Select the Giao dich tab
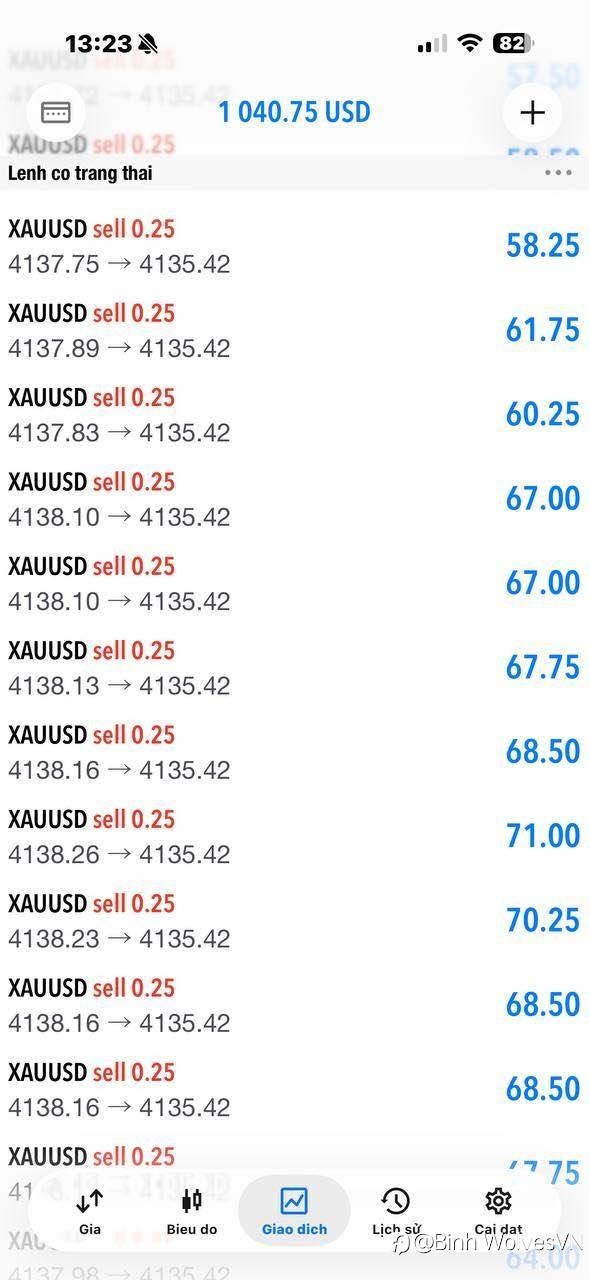The width and height of the screenshot is (589, 1280). tap(294, 1211)
